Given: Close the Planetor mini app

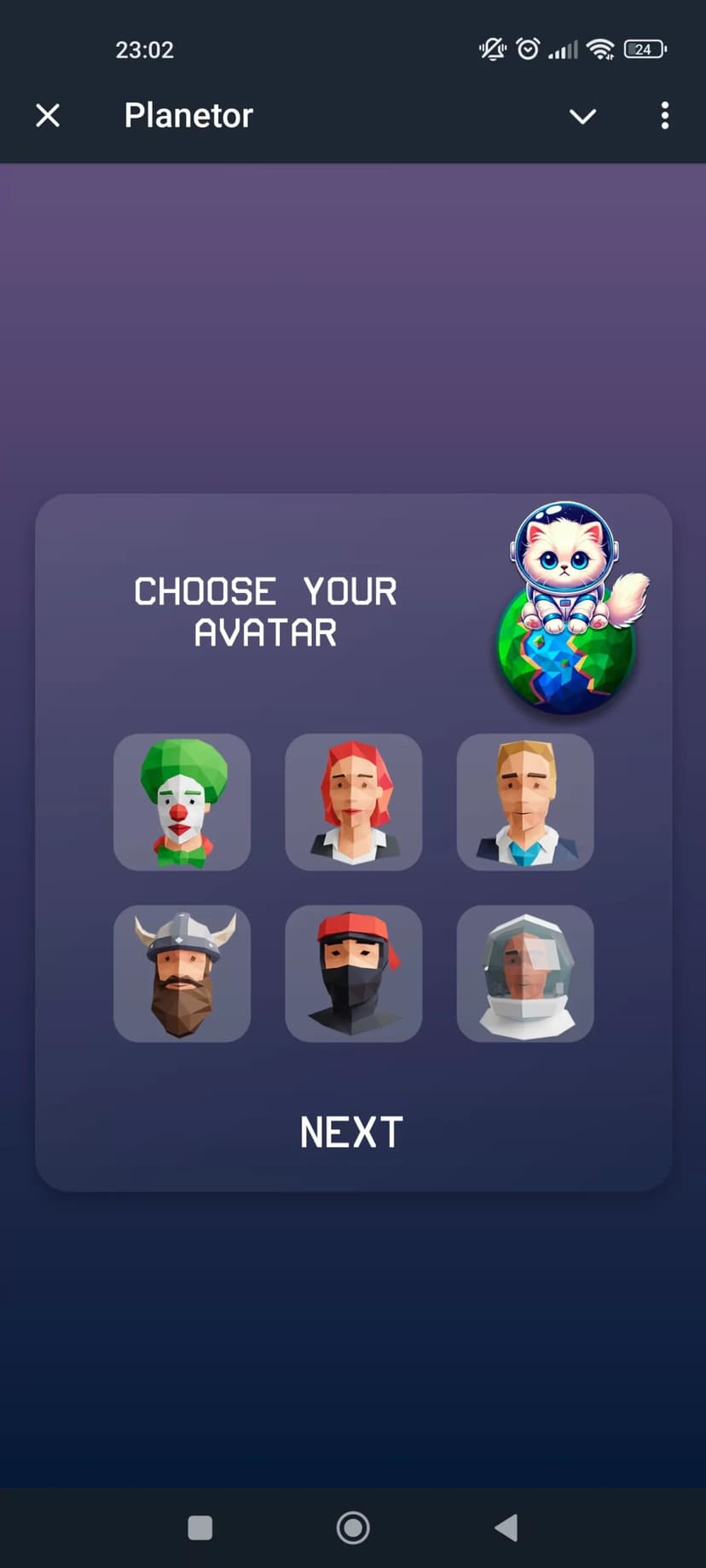Looking at the screenshot, I should (48, 115).
